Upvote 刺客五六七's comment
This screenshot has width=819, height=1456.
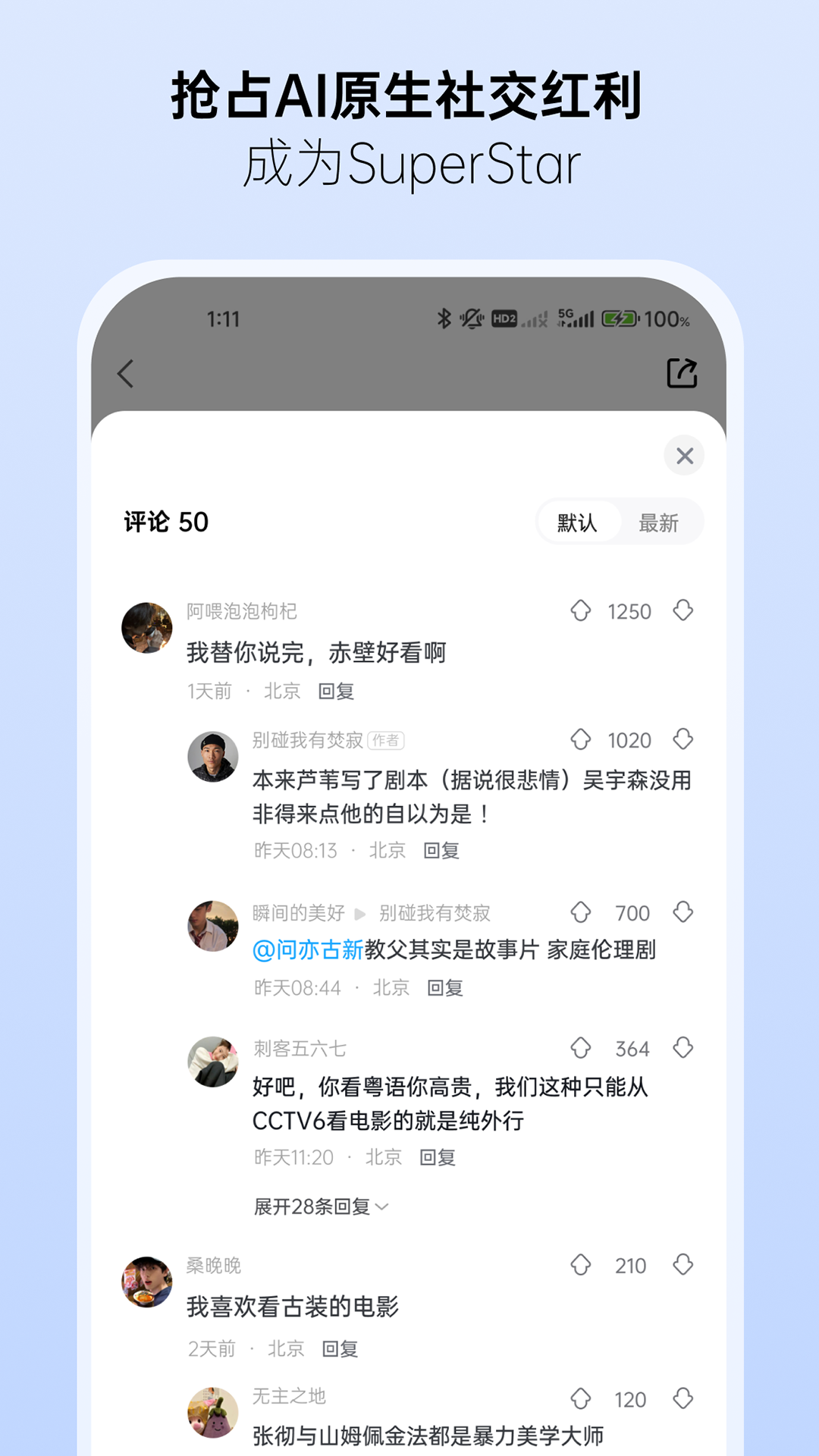click(x=582, y=1048)
